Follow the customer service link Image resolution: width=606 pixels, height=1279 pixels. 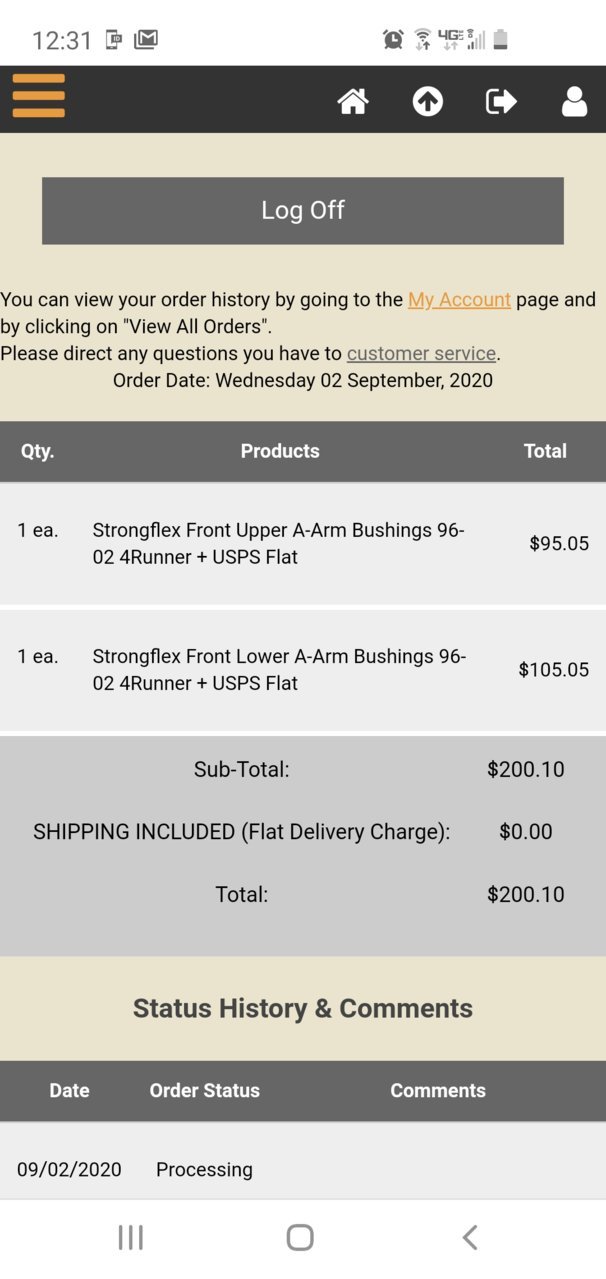(x=421, y=353)
